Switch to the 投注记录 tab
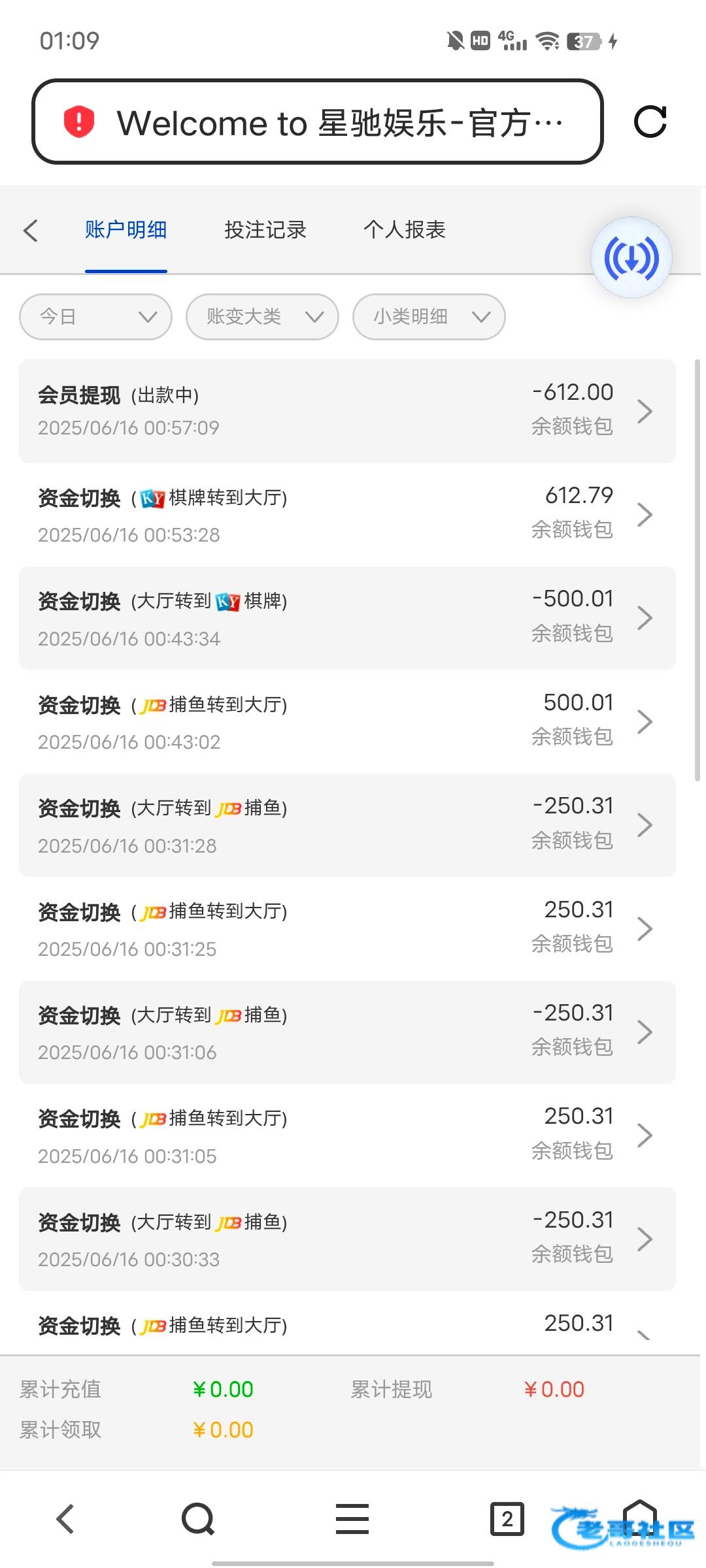Image resolution: width=706 pixels, height=1568 pixels. [x=265, y=230]
